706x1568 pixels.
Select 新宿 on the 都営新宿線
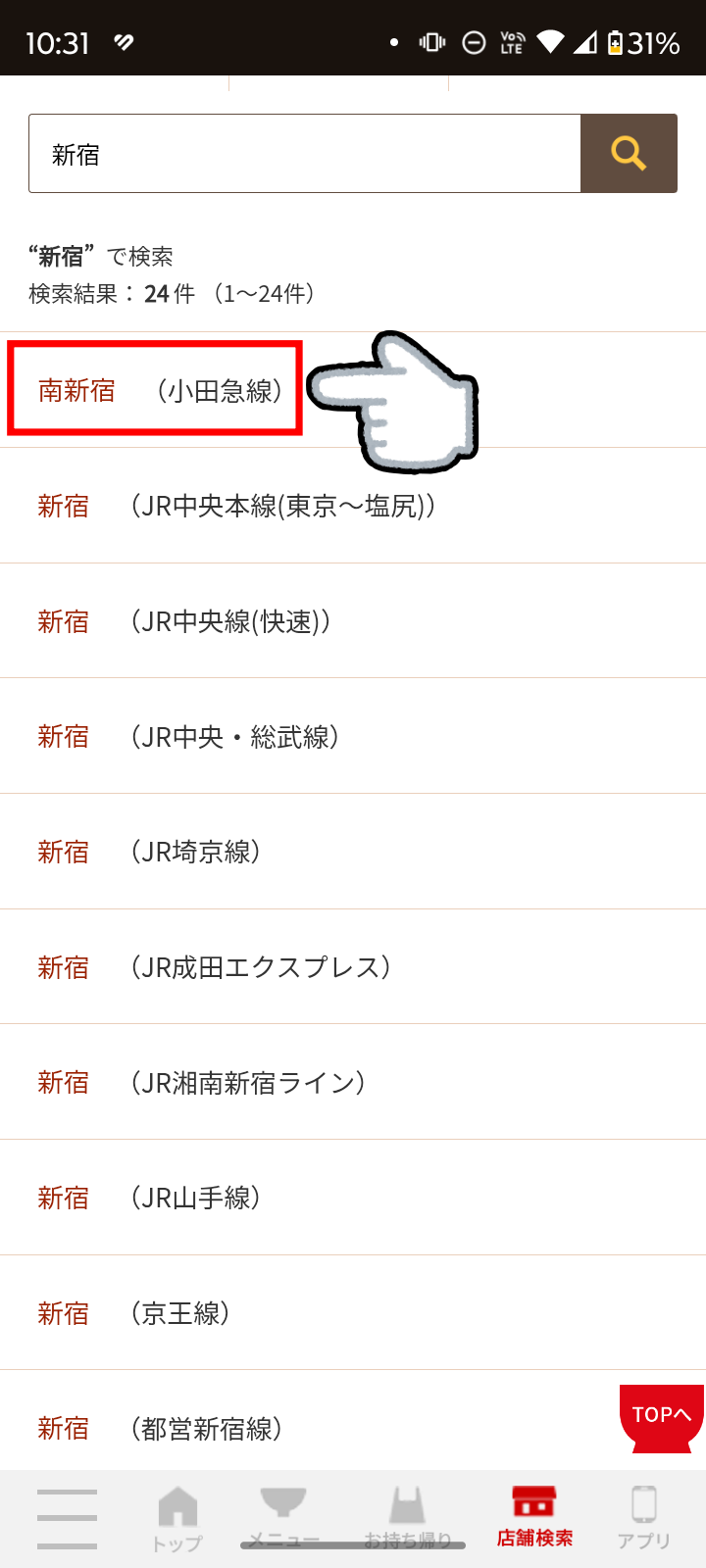pyautogui.click(x=64, y=1429)
